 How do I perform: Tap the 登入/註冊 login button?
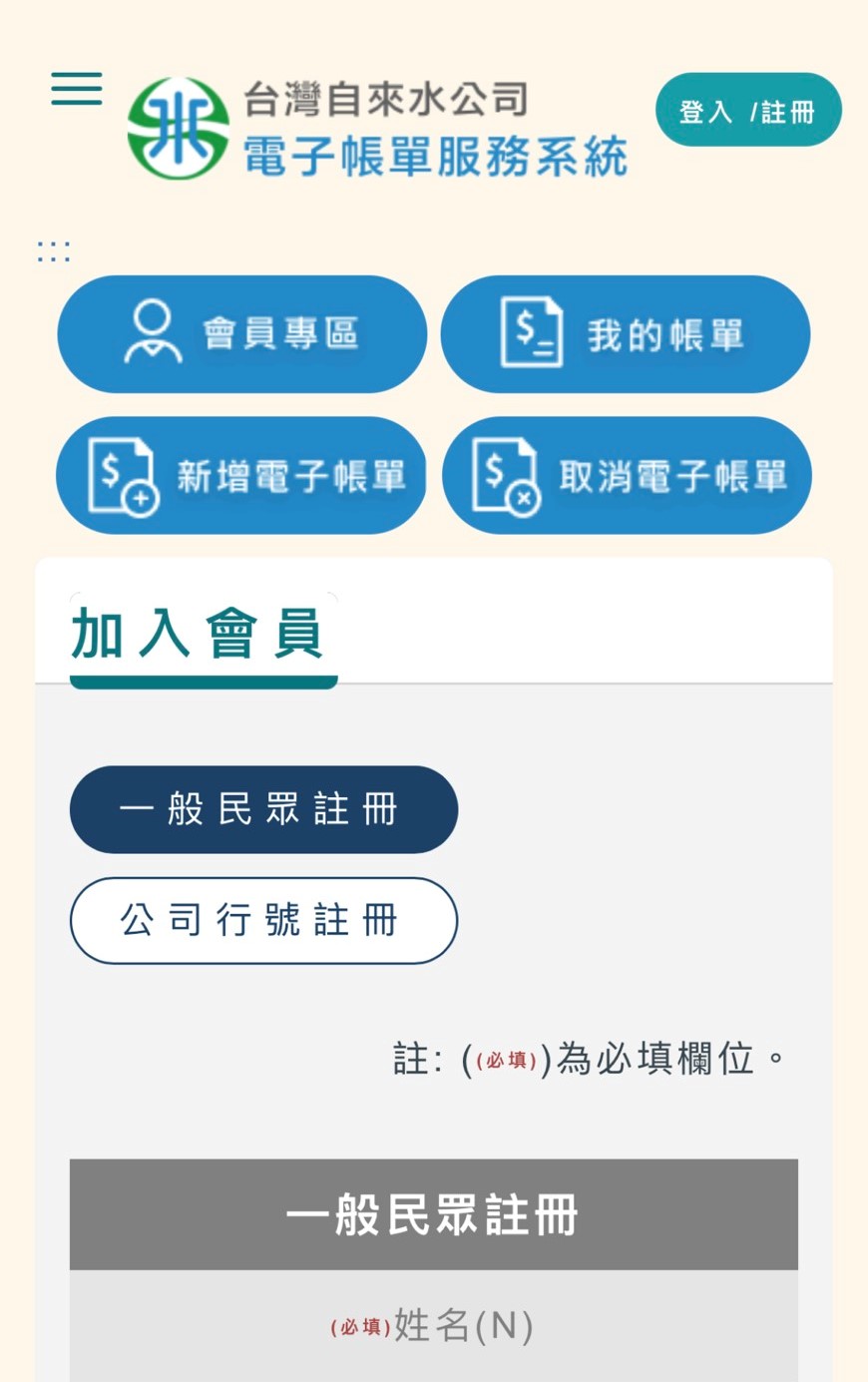(747, 111)
